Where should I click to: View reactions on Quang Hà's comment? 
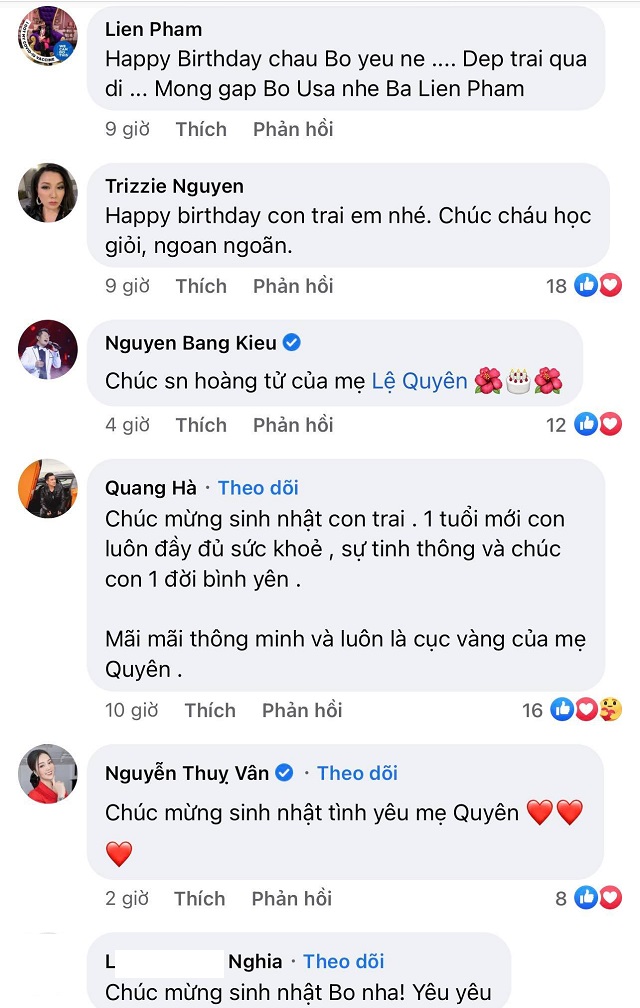(572, 710)
